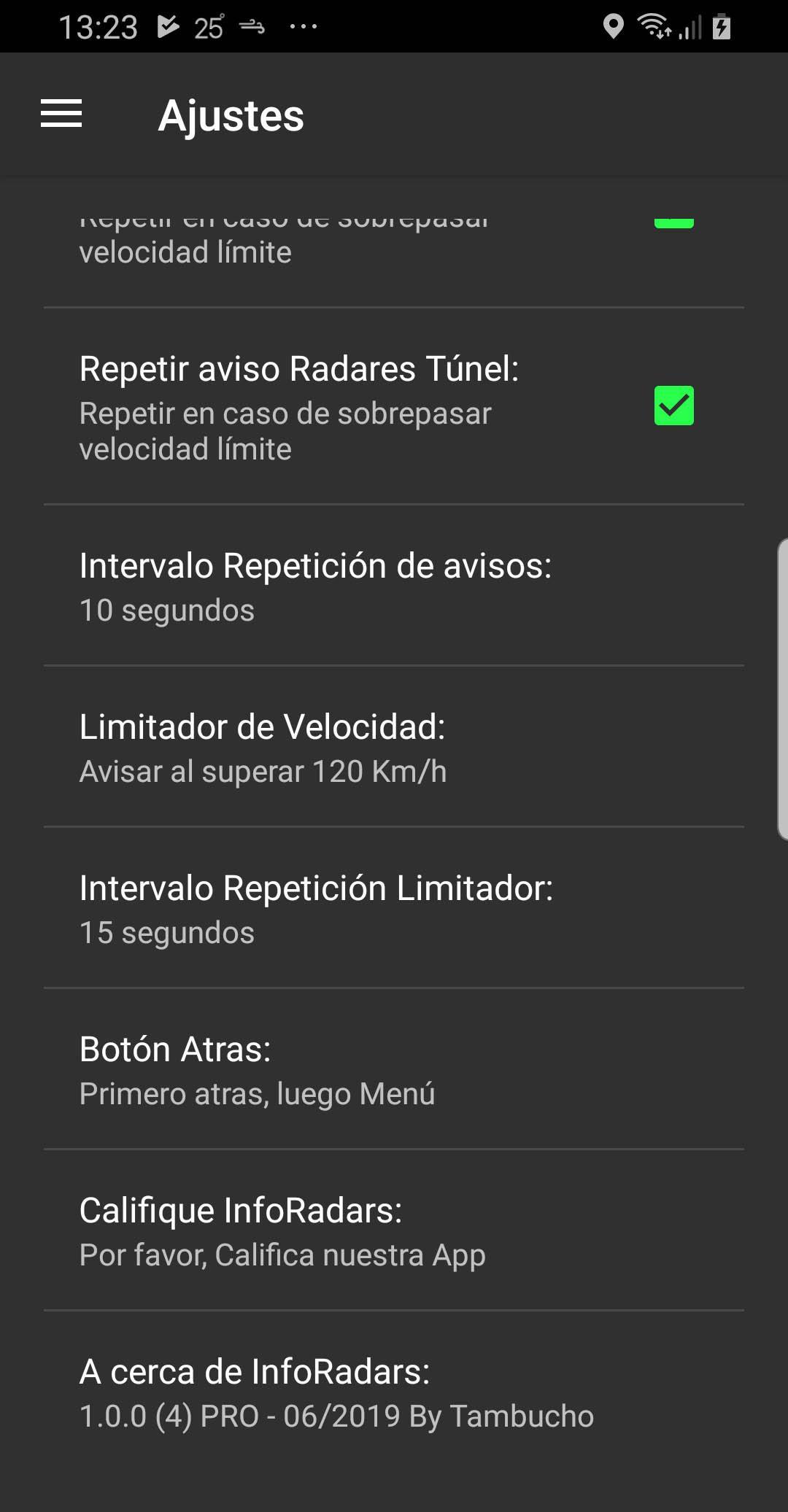Image resolution: width=788 pixels, height=1512 pixels.
Task: Uncheck Repetir aviso Radares Túnel checkbox
Action: [673, 406]
